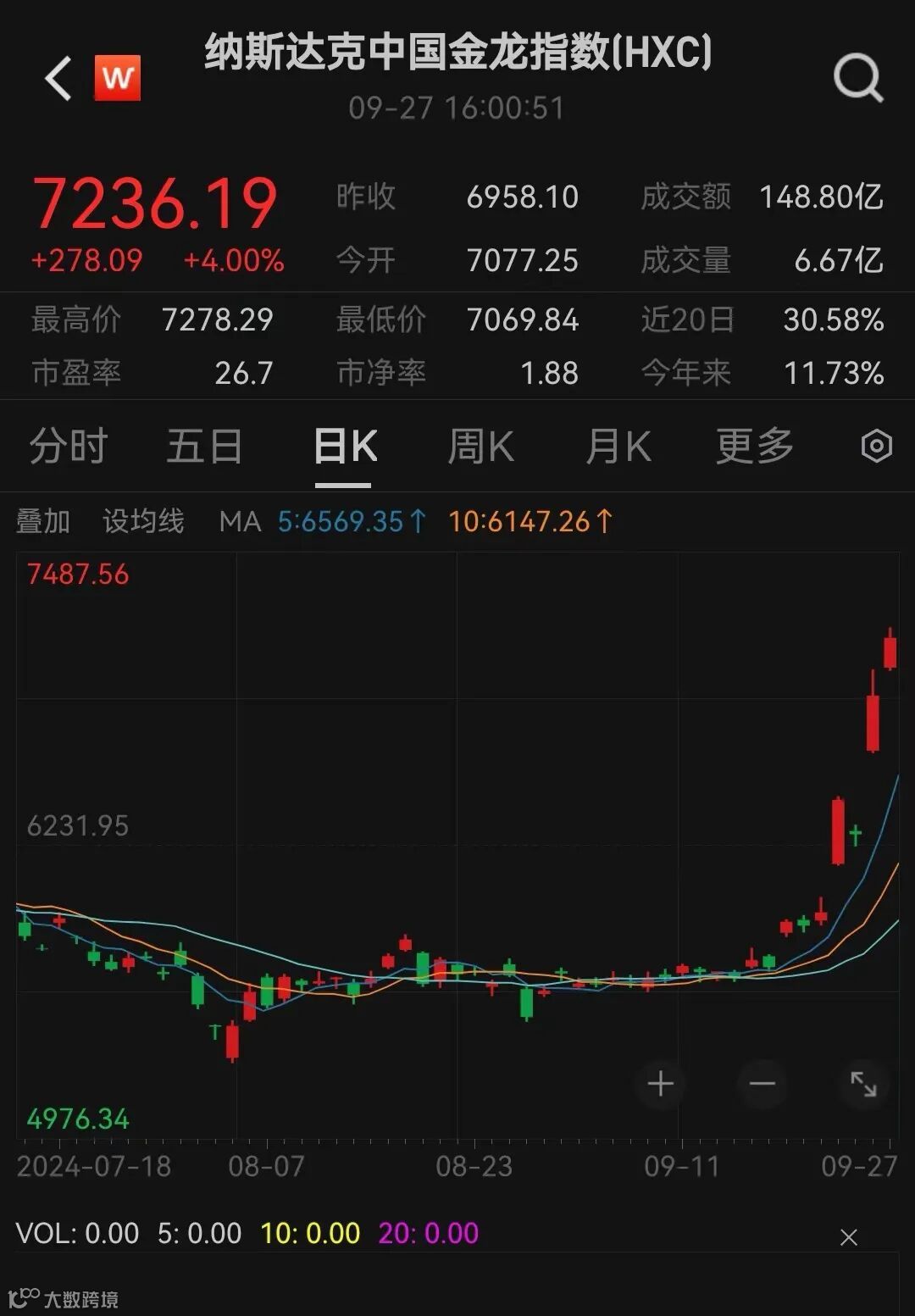Select the 日K chart tab
The height and width of the screenshot is (1316, 915).
tap(344, 447)
